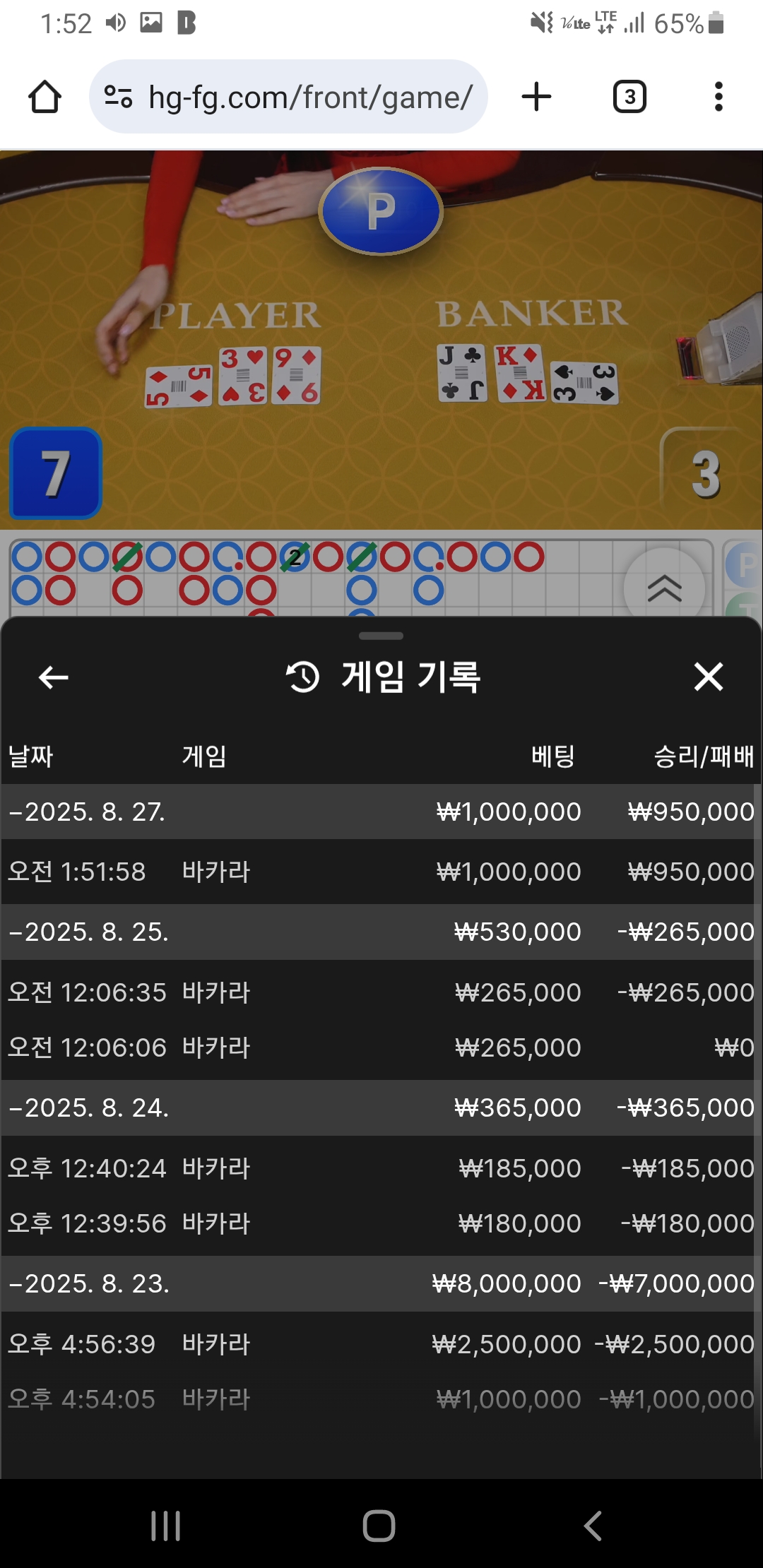Collapse the 2025. 8. 24. date group
The width and height of the screenshot is (763, 1568).
click(x=380, y=1107)
